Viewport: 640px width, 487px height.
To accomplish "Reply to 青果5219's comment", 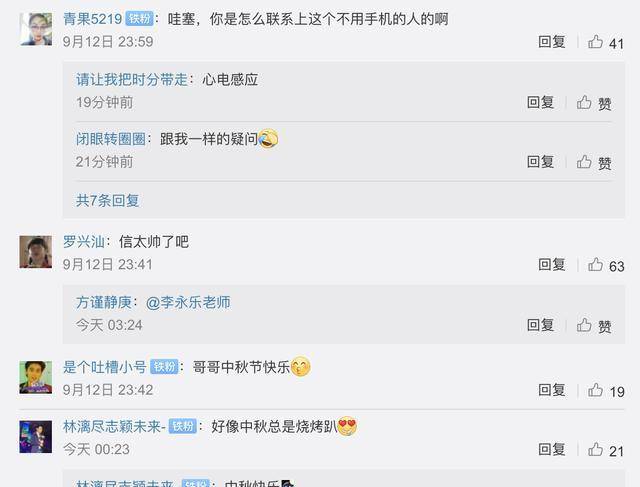I will (x=552, y=42).
